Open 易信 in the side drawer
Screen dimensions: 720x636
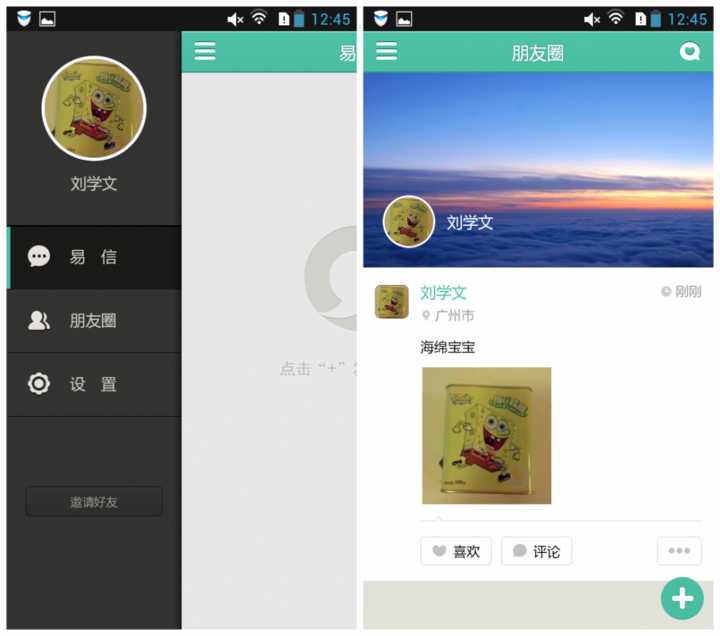point(93,257)
